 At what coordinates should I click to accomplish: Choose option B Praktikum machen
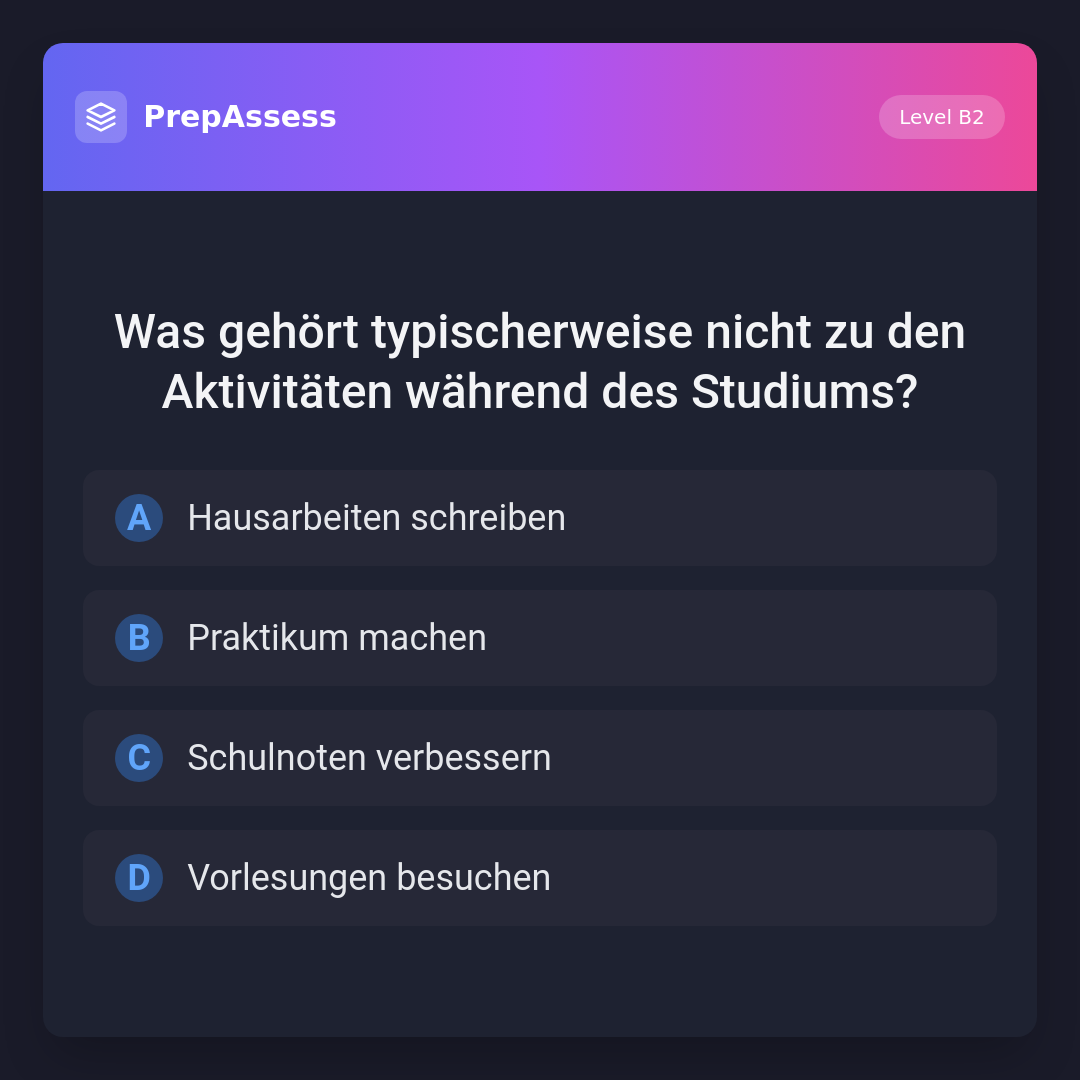click(x=540, y=638)
